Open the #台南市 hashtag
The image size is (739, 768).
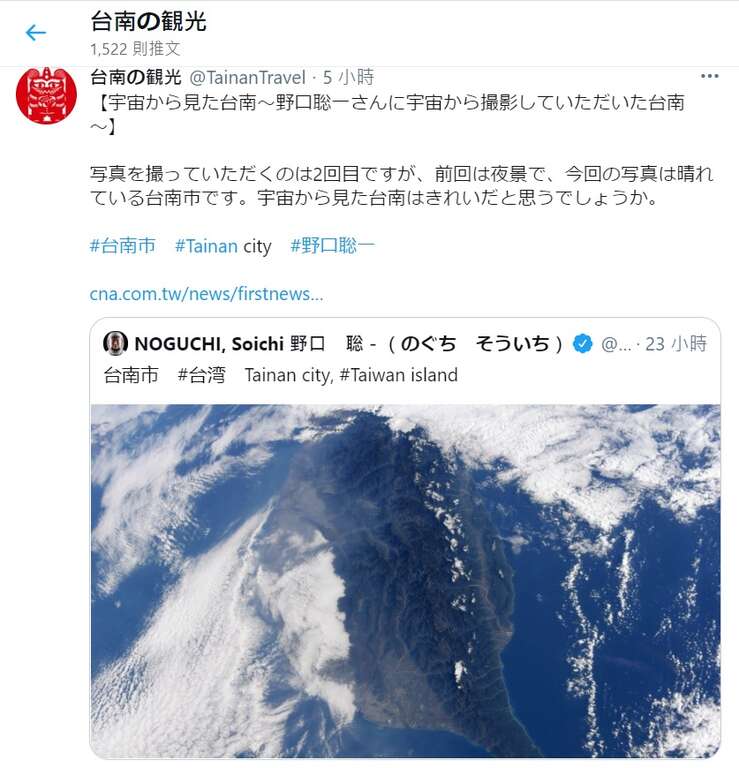click(122, 246)
